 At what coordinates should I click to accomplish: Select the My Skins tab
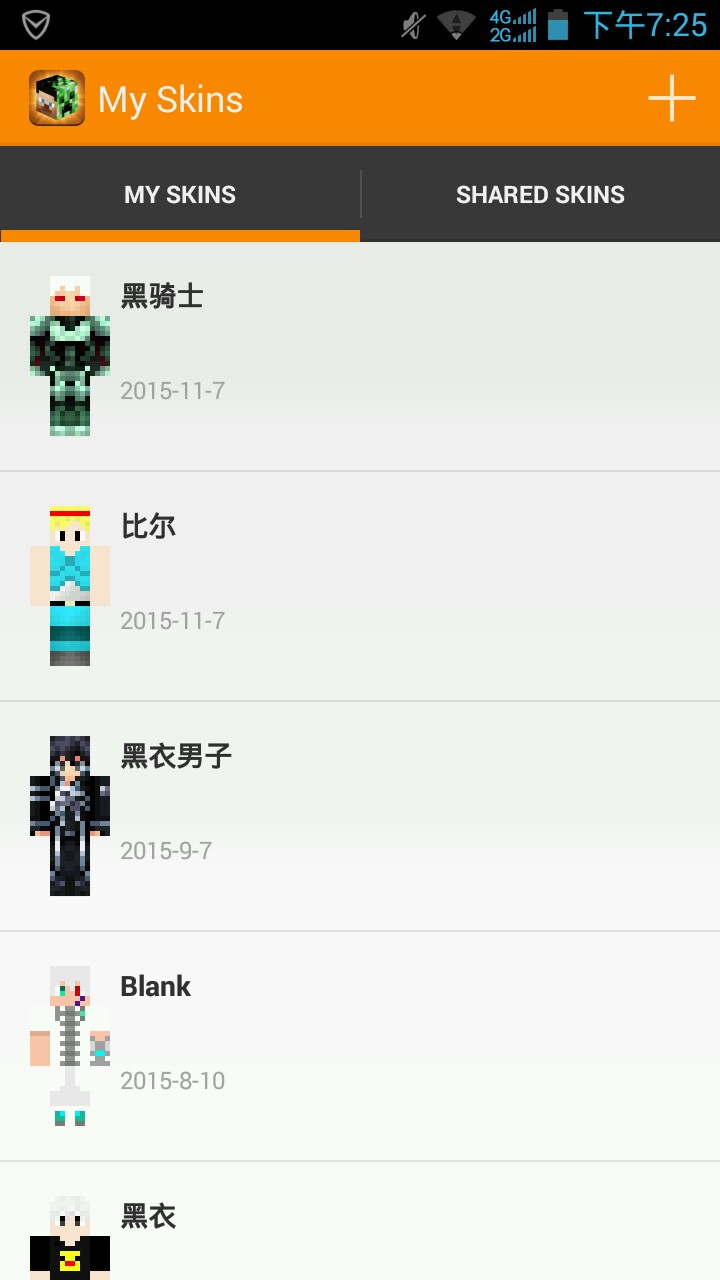(x=180, y=195)
